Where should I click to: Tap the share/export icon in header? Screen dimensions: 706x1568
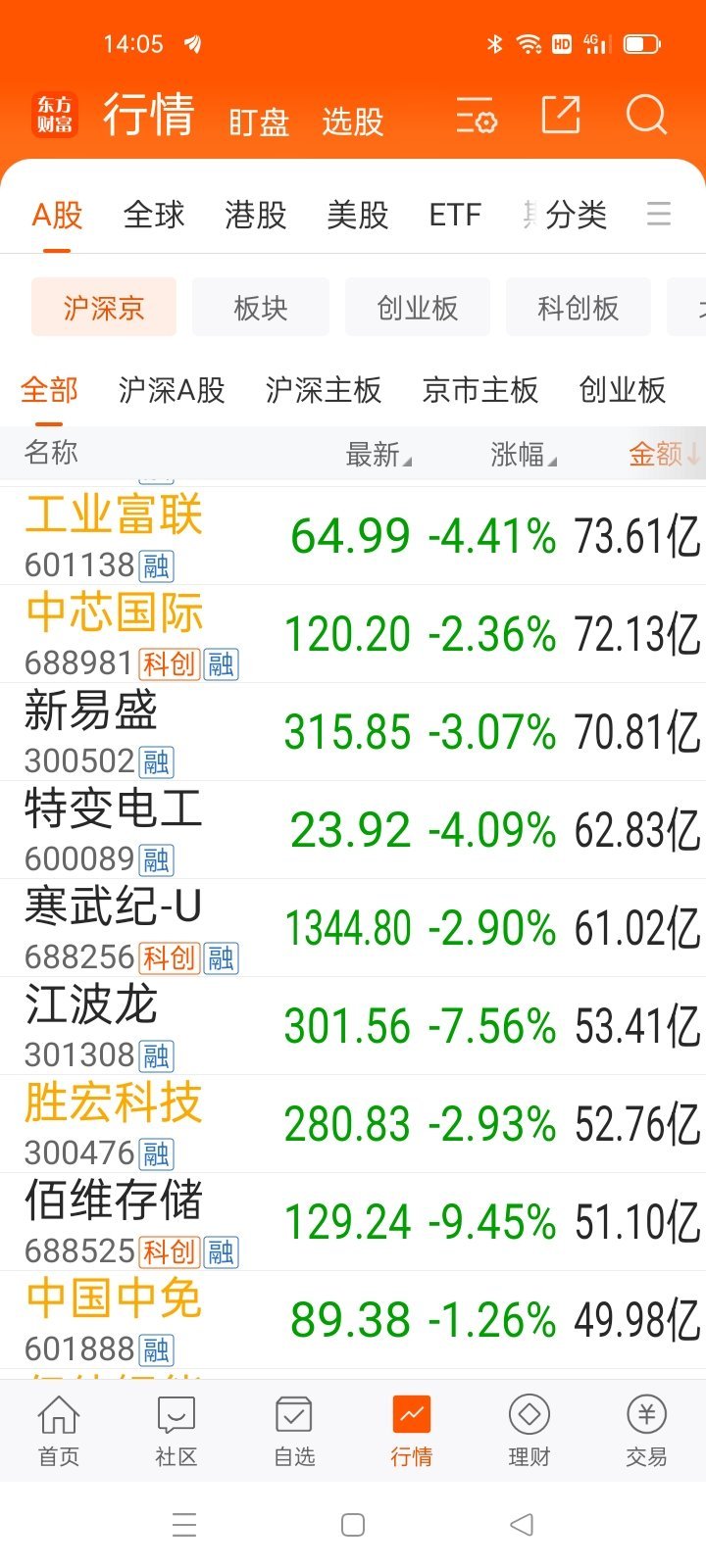561,116
